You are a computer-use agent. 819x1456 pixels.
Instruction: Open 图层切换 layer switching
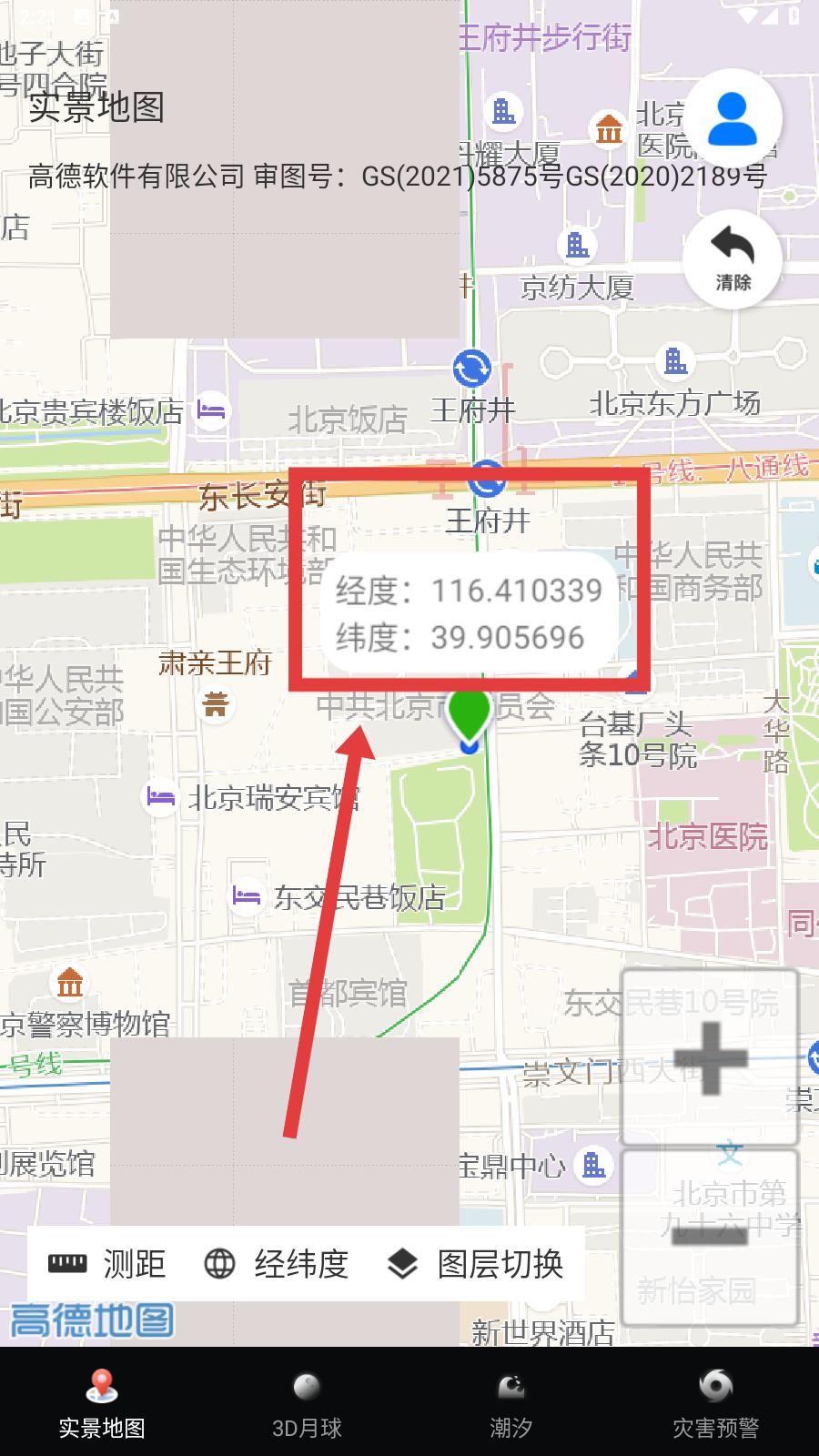(475, 1263)
